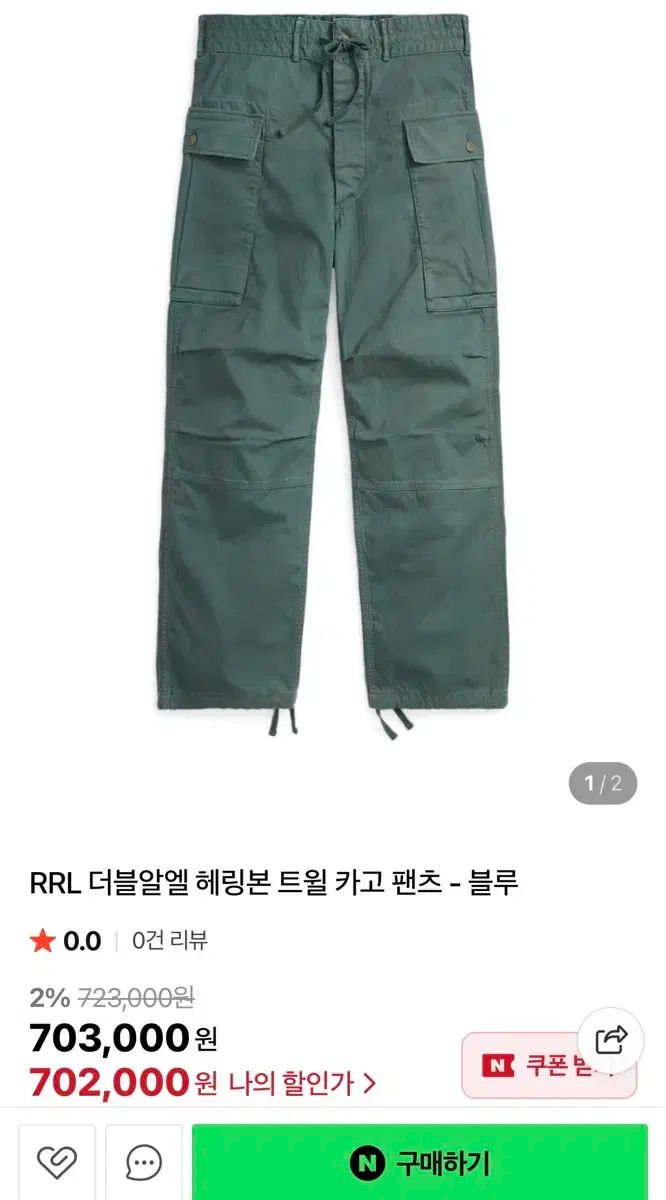Add this product to wishlist with heart icon
Screen dimensions: 666x1200
tap(57, 1163)
